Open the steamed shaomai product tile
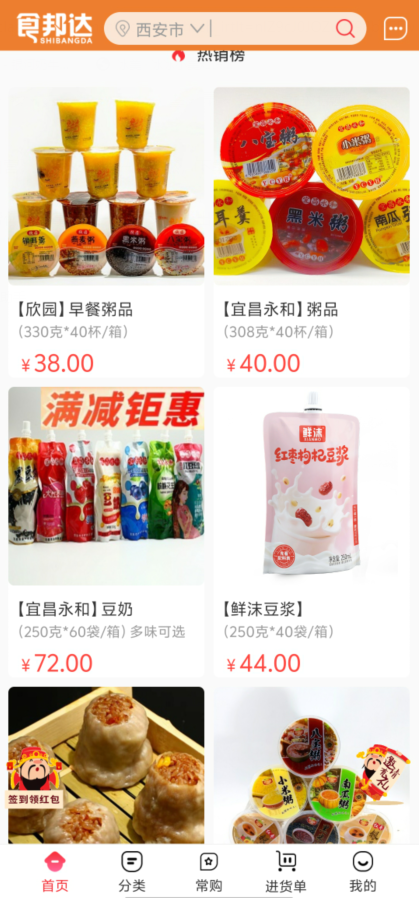Image resolution: width=419 pixels, height=898 pixels. [106, 765]
